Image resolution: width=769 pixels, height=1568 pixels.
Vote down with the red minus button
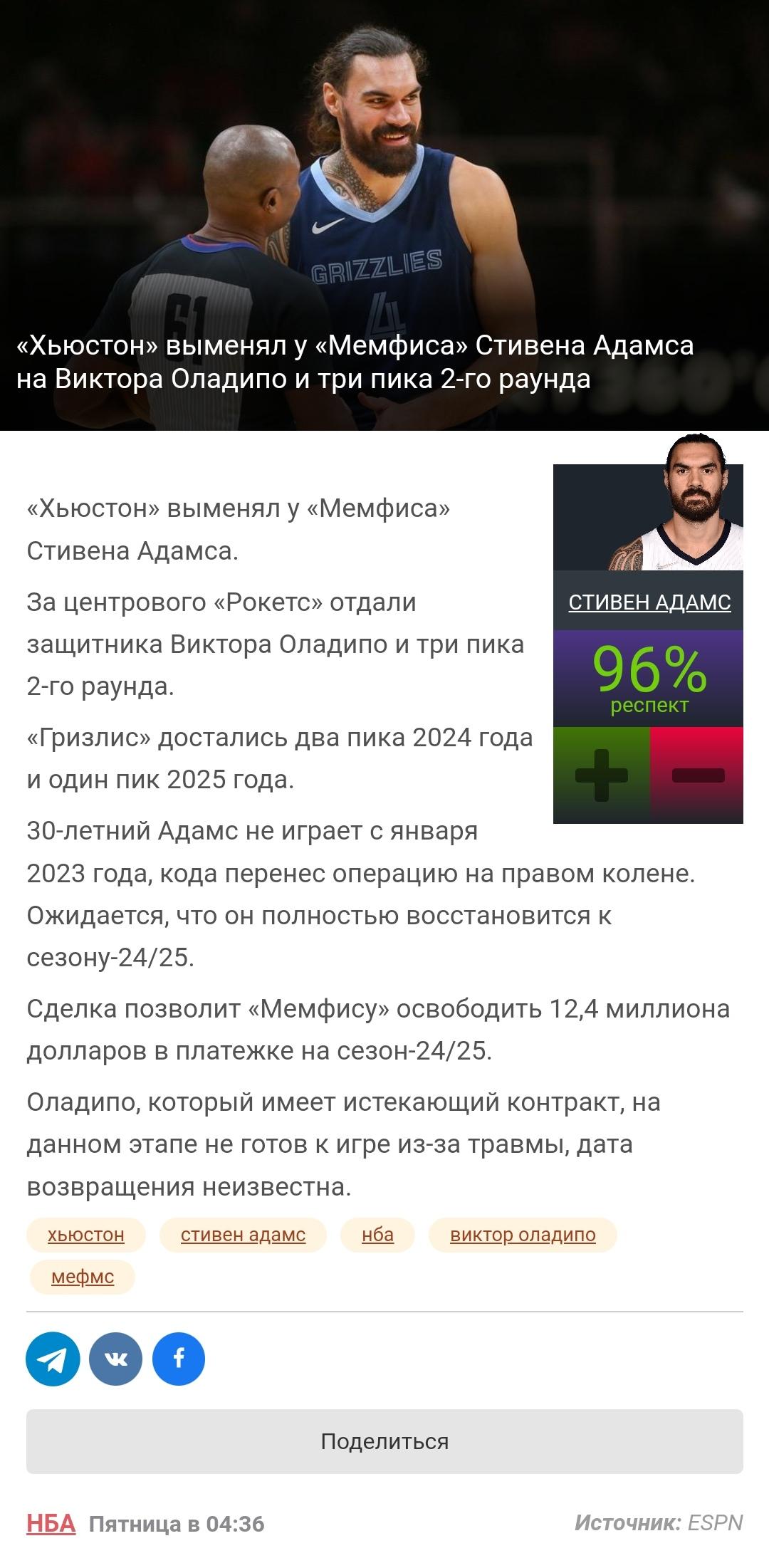[697, 775]
